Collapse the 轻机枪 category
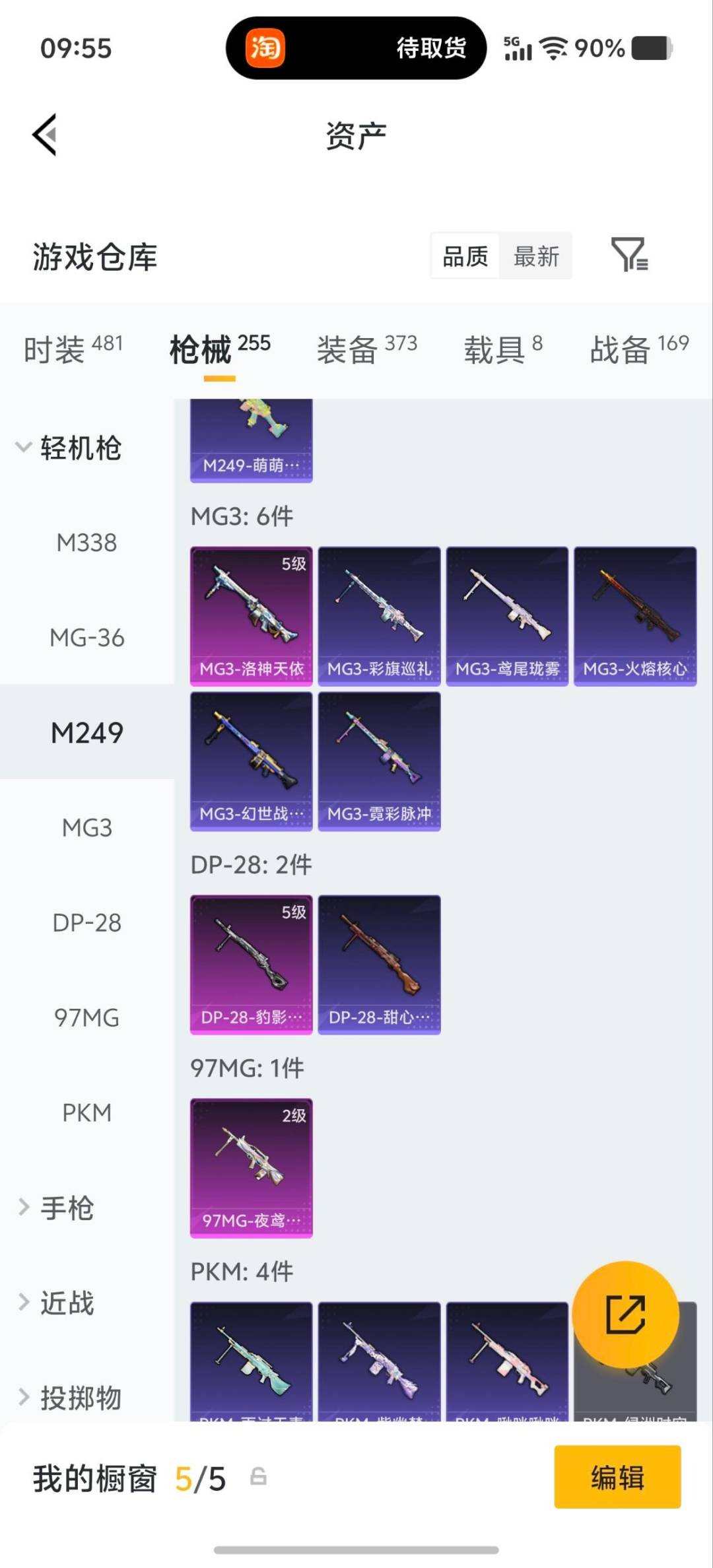The height and width of the screenshot is (1568, 713). coord(69,448)
